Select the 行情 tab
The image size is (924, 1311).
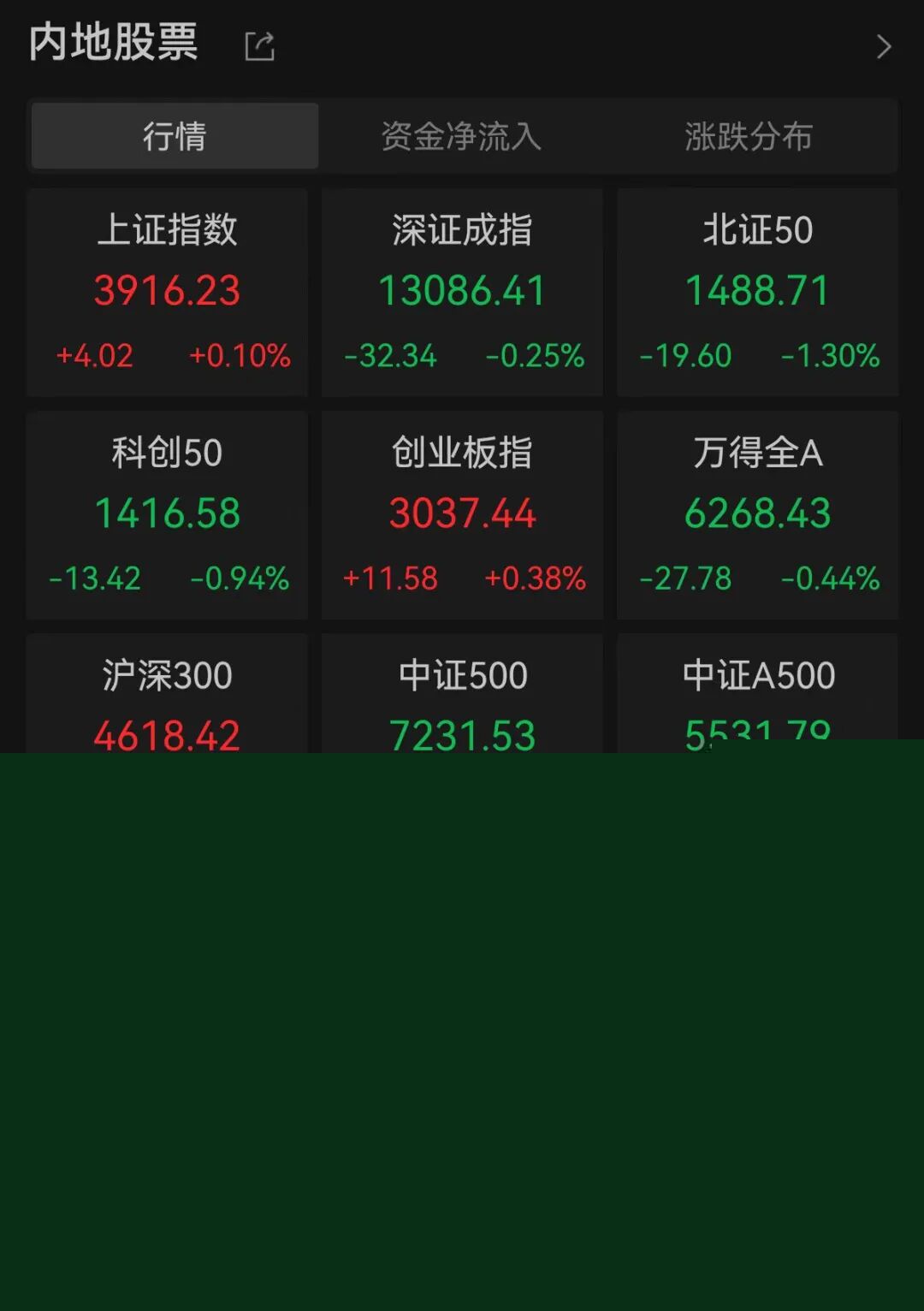click(x=175, y=136)
